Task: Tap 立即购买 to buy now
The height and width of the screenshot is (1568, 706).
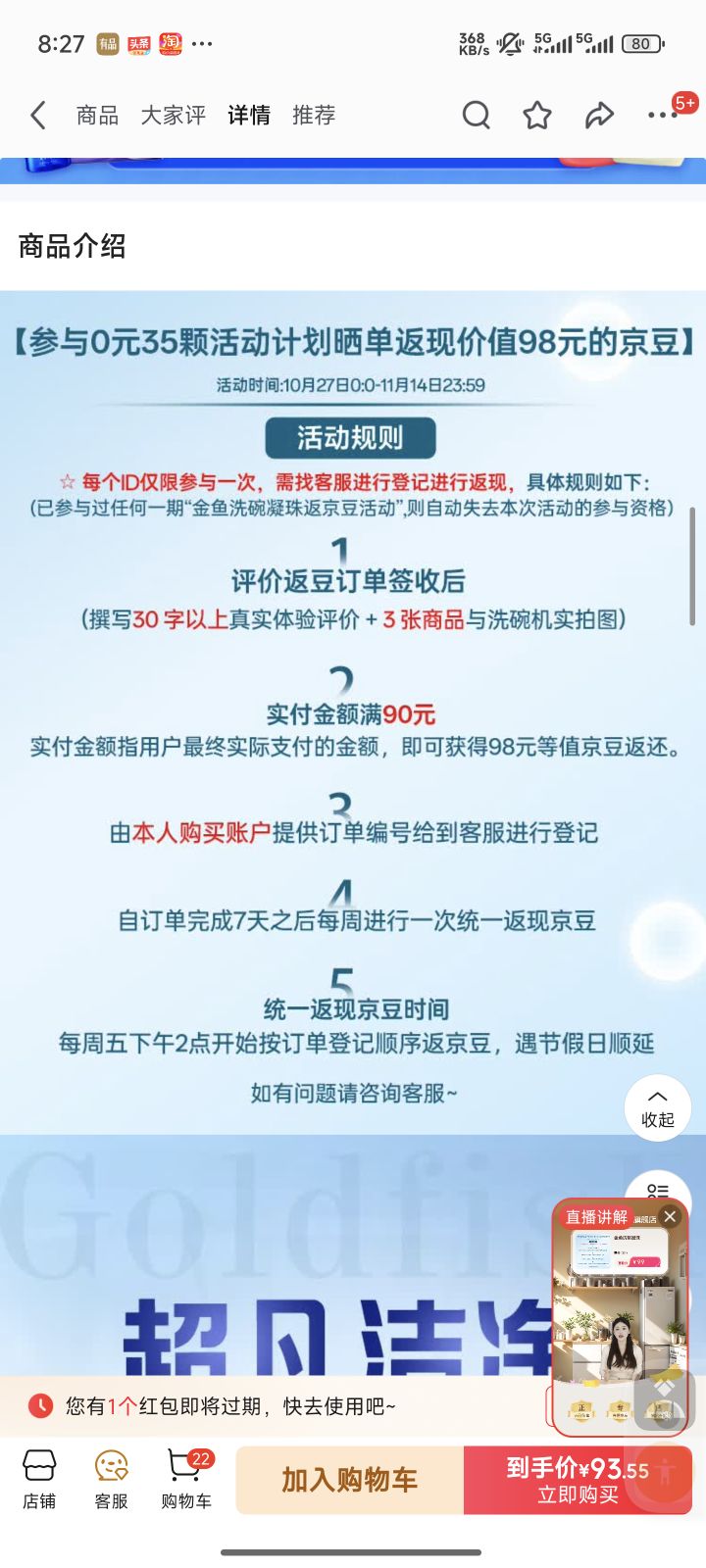Action: point(578,1480)
